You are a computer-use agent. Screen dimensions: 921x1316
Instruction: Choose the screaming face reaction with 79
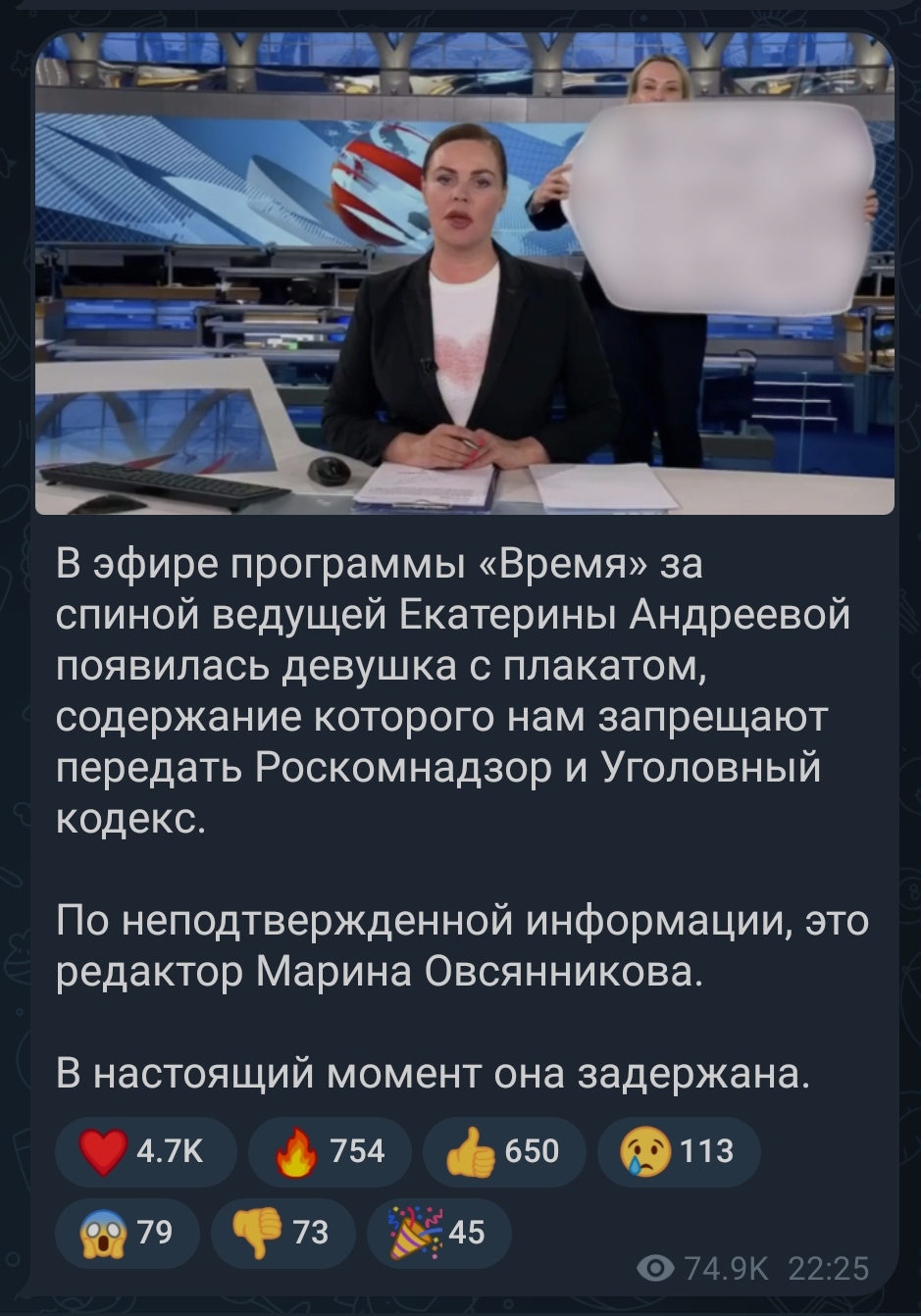coord(128,1232)
